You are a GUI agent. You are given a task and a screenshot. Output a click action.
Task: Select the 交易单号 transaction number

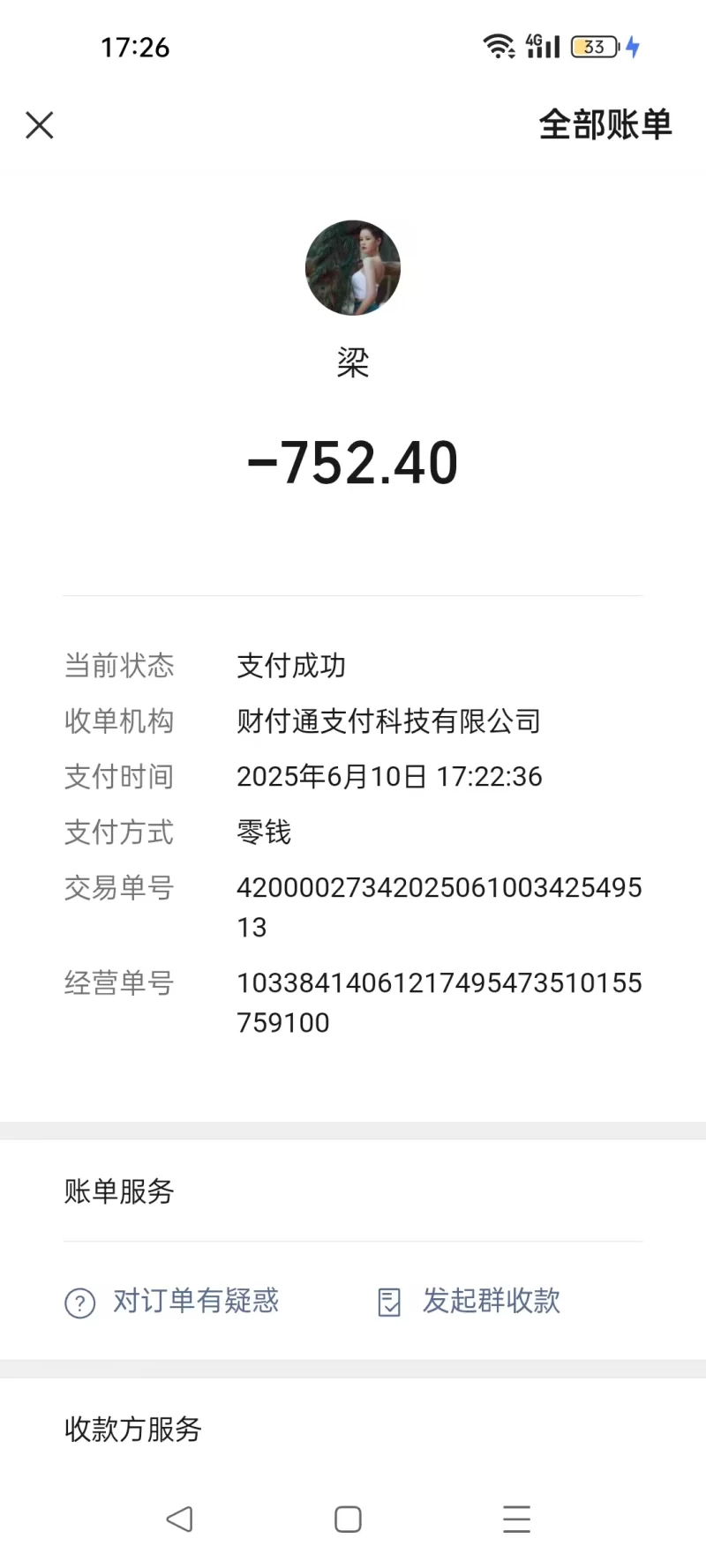(439, 907)
